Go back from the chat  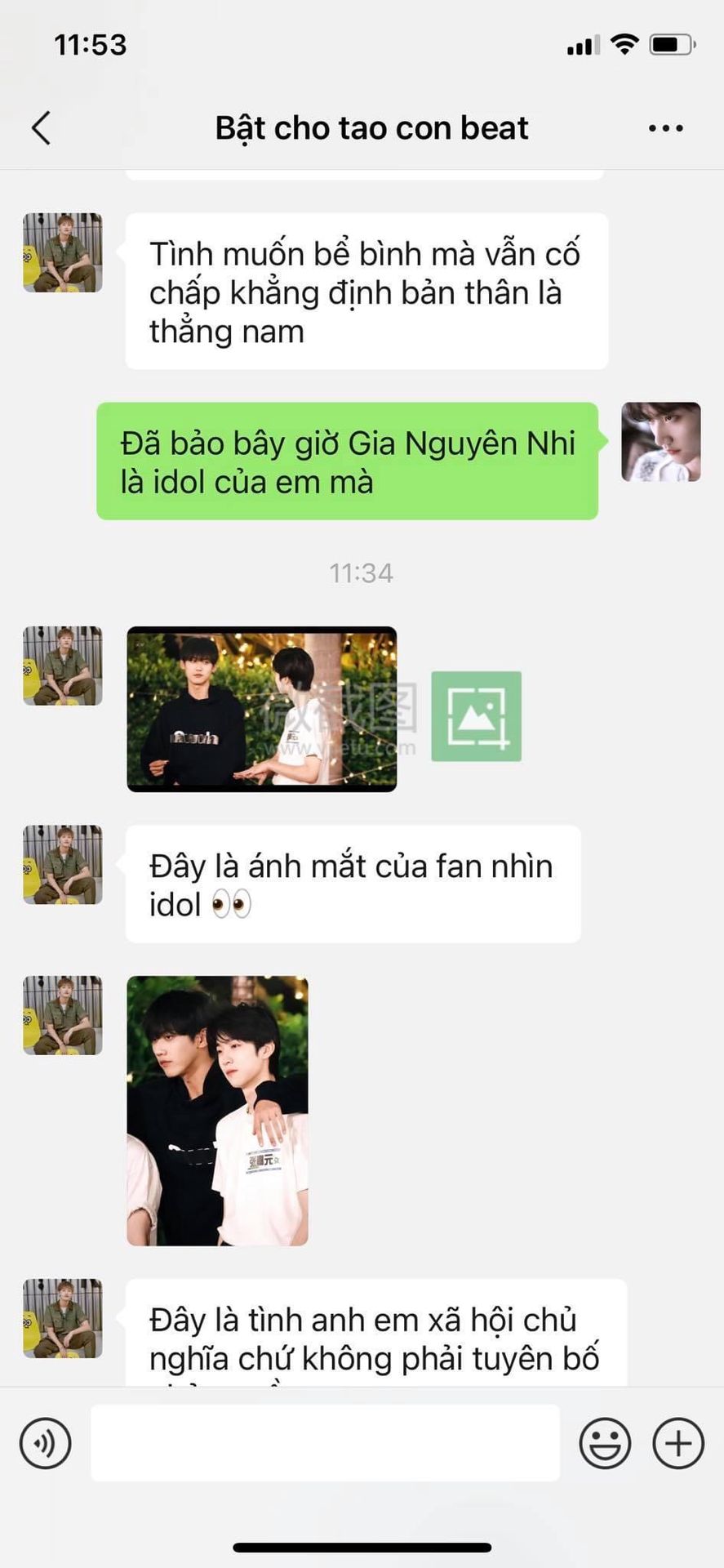tap(41, 128)
